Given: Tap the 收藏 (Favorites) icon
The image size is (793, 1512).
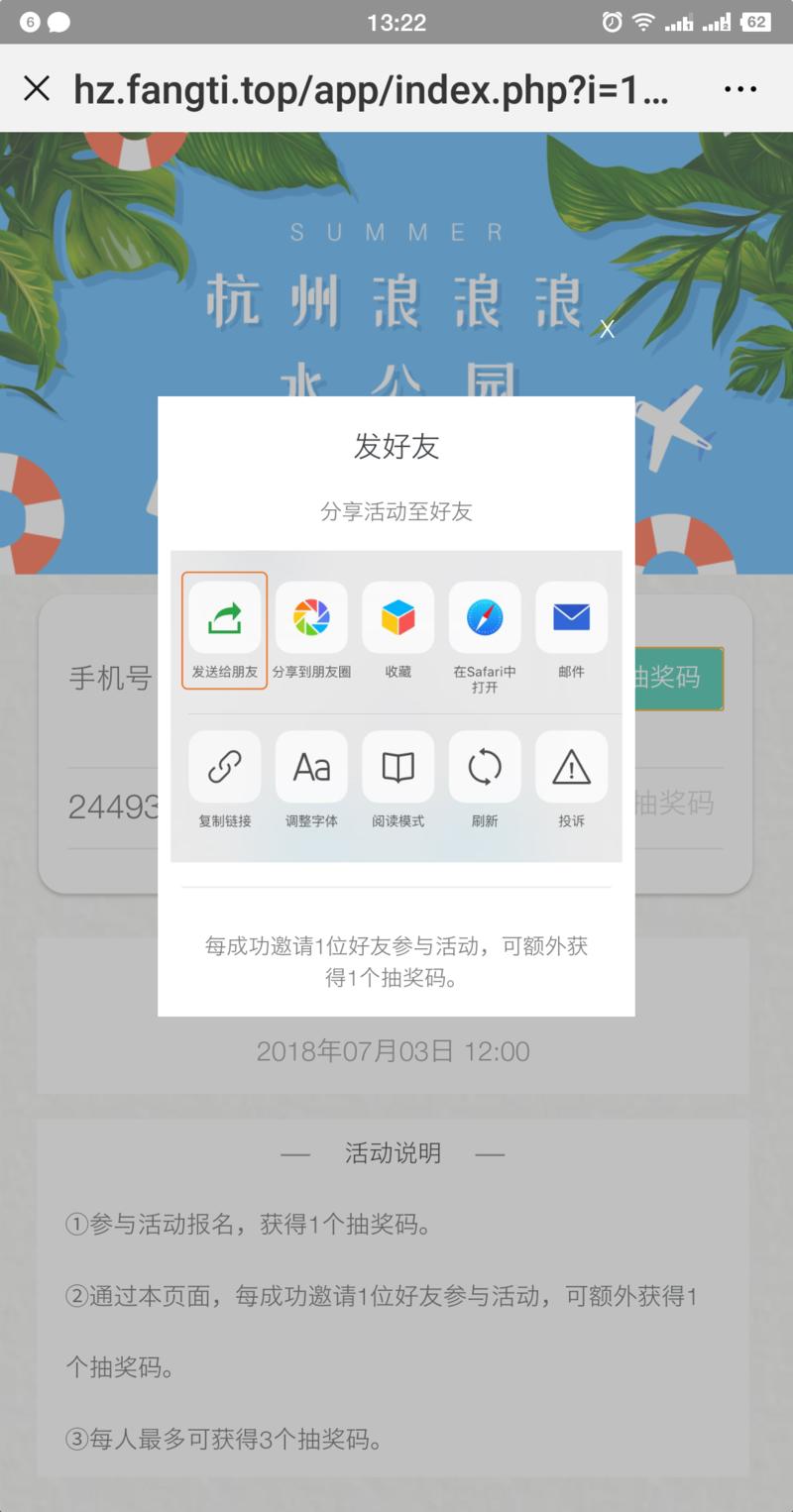Looking at the screenshot, I should pyautogui.click(x=397, y=616).
